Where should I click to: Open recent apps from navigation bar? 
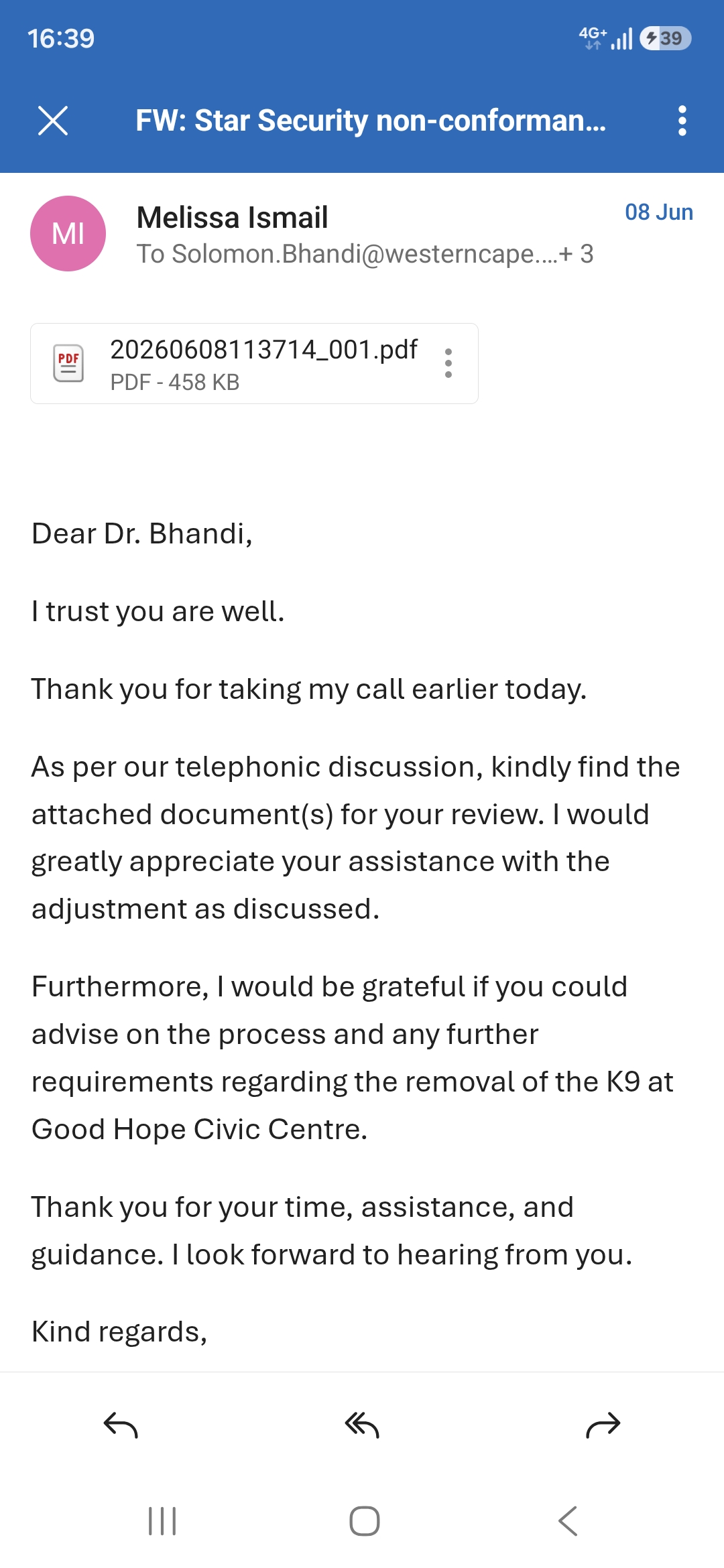click(162, 1520)
